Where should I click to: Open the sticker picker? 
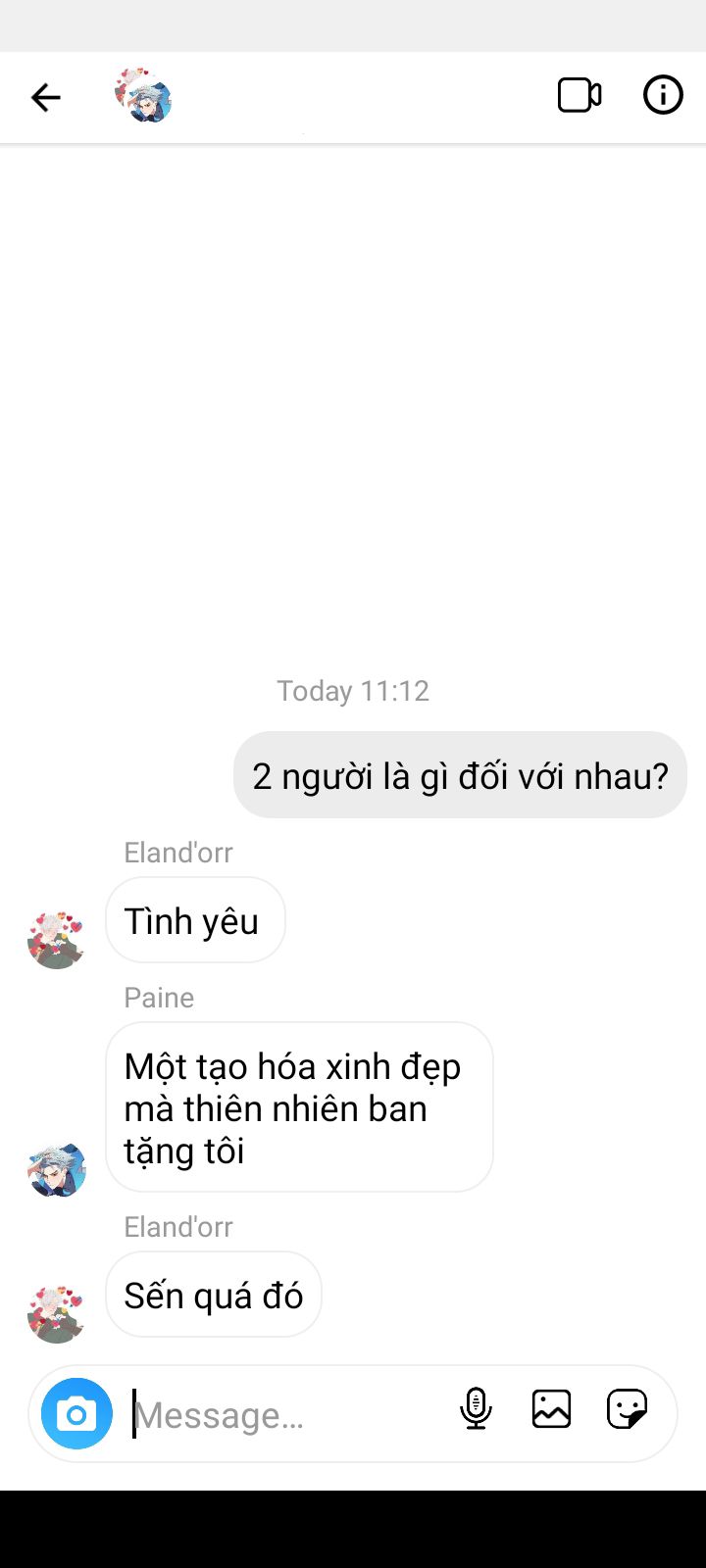pyautogui.click(x=627, y=1409)
